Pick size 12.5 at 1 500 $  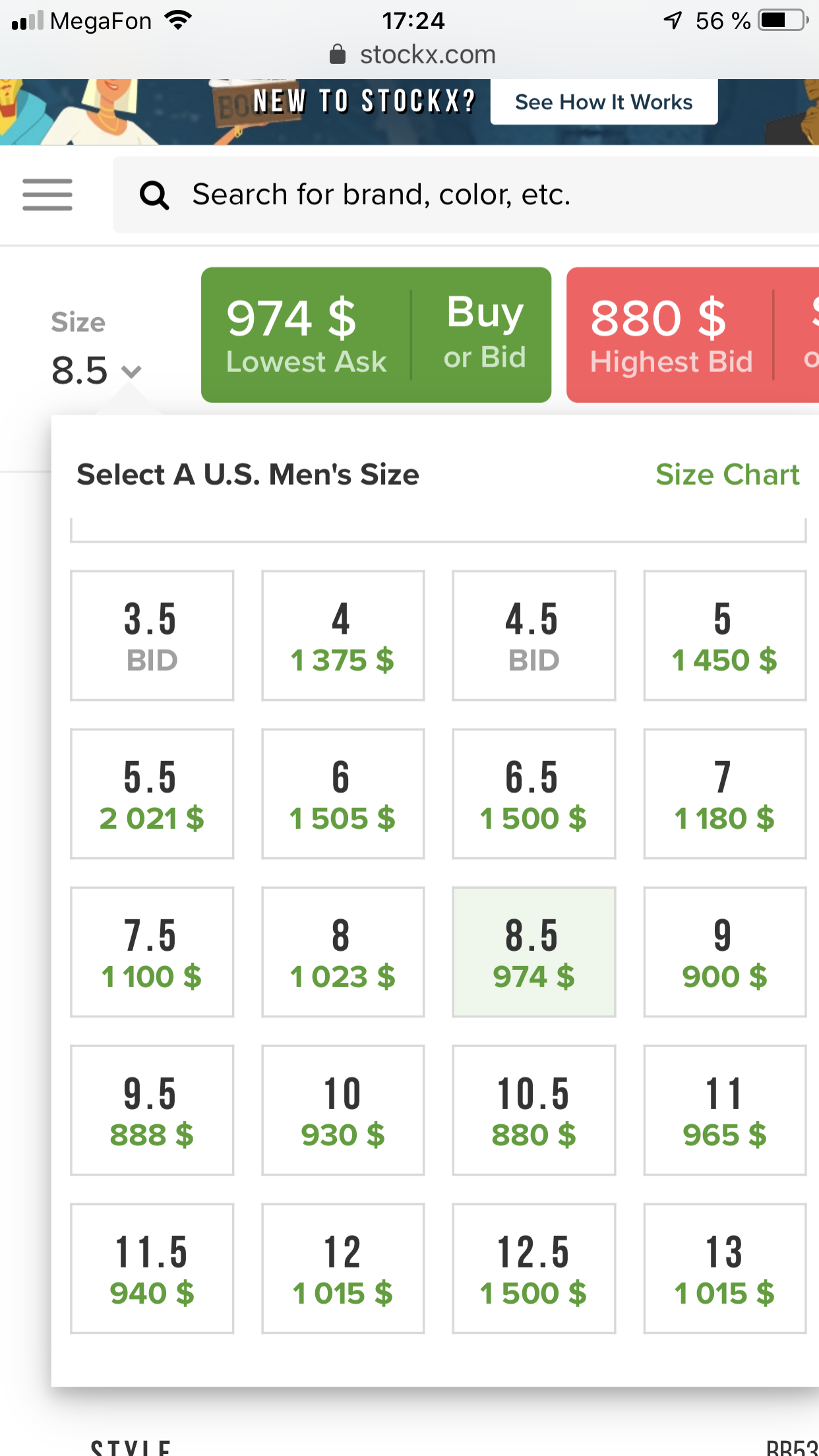click(534, 1269)
